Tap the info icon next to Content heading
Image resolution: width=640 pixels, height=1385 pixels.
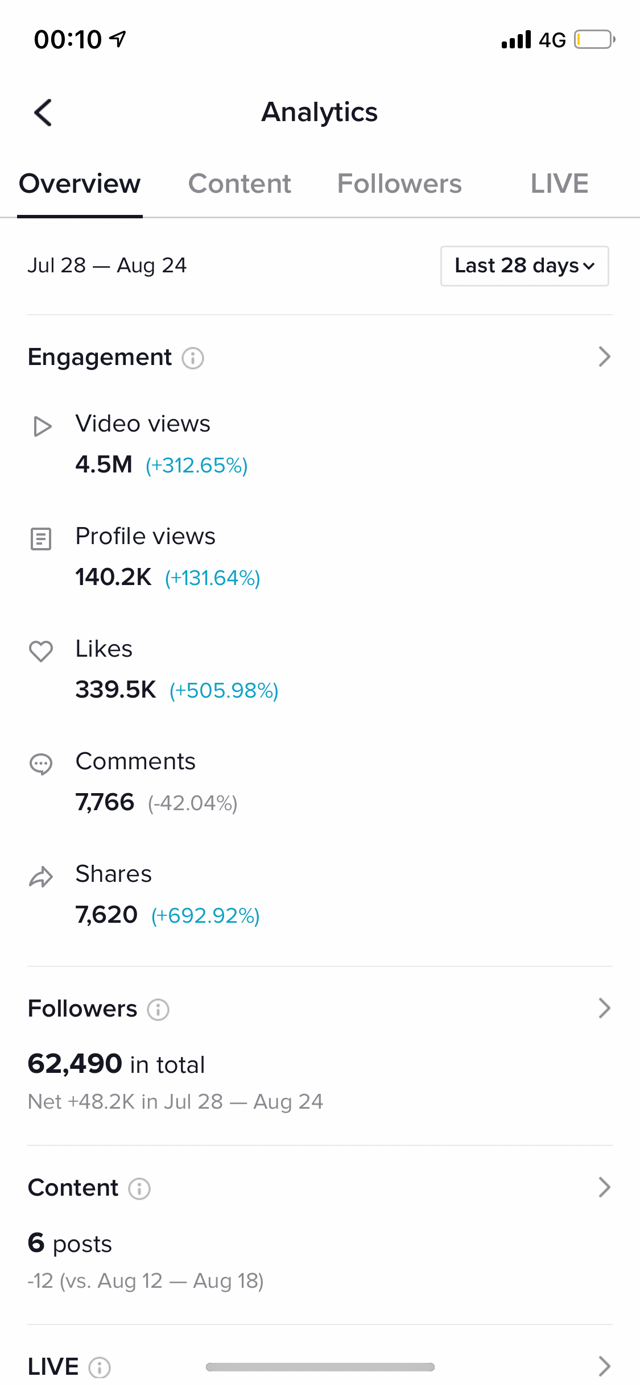pos(140,1188)
